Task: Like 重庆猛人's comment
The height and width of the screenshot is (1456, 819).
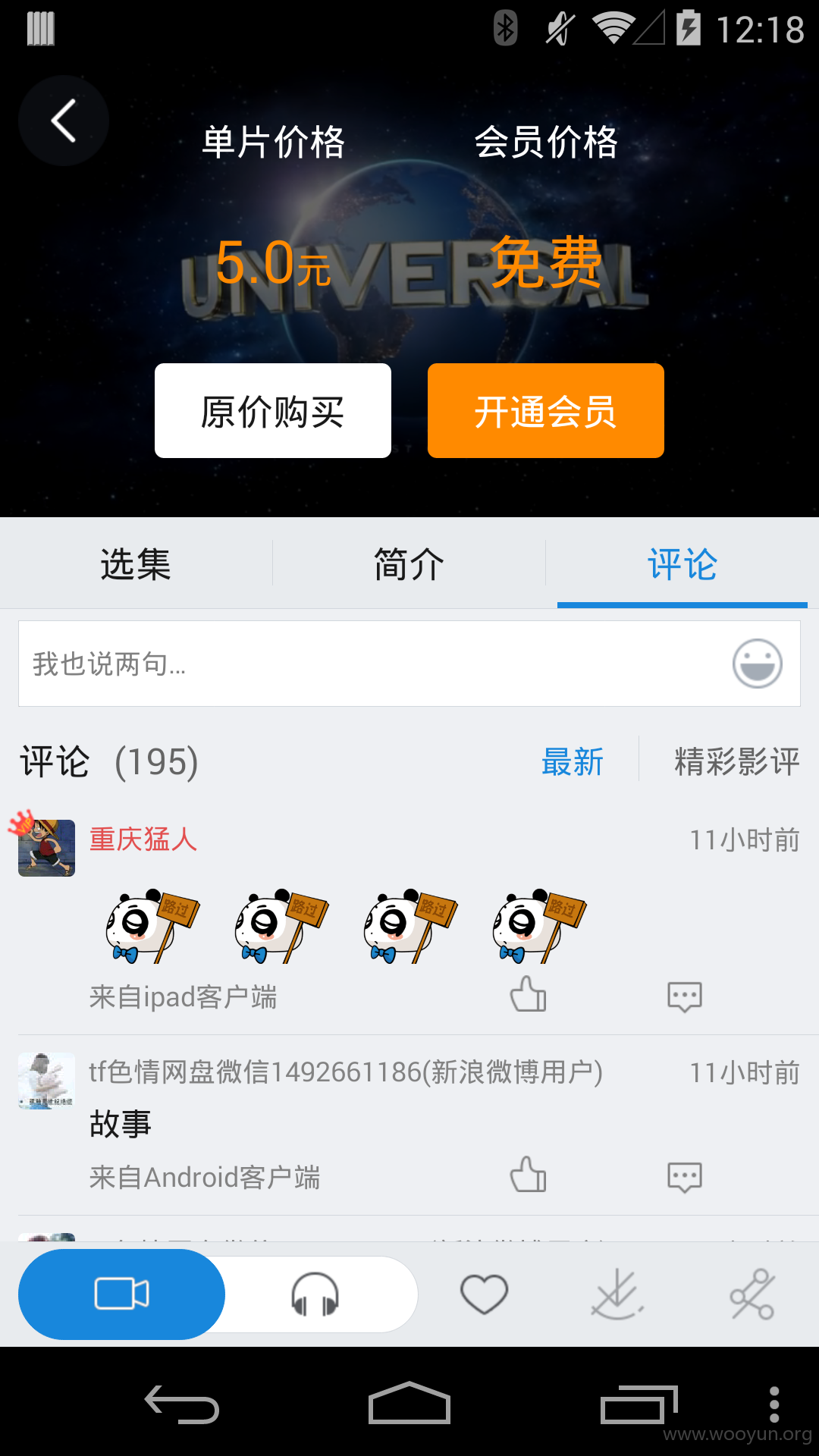Action: pyautogui.click(x=529, y=995)
